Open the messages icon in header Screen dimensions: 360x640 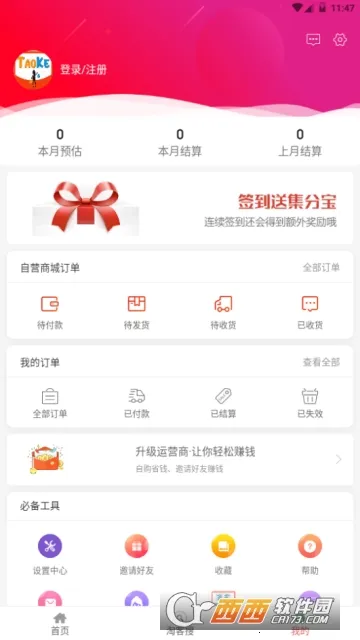313,40
